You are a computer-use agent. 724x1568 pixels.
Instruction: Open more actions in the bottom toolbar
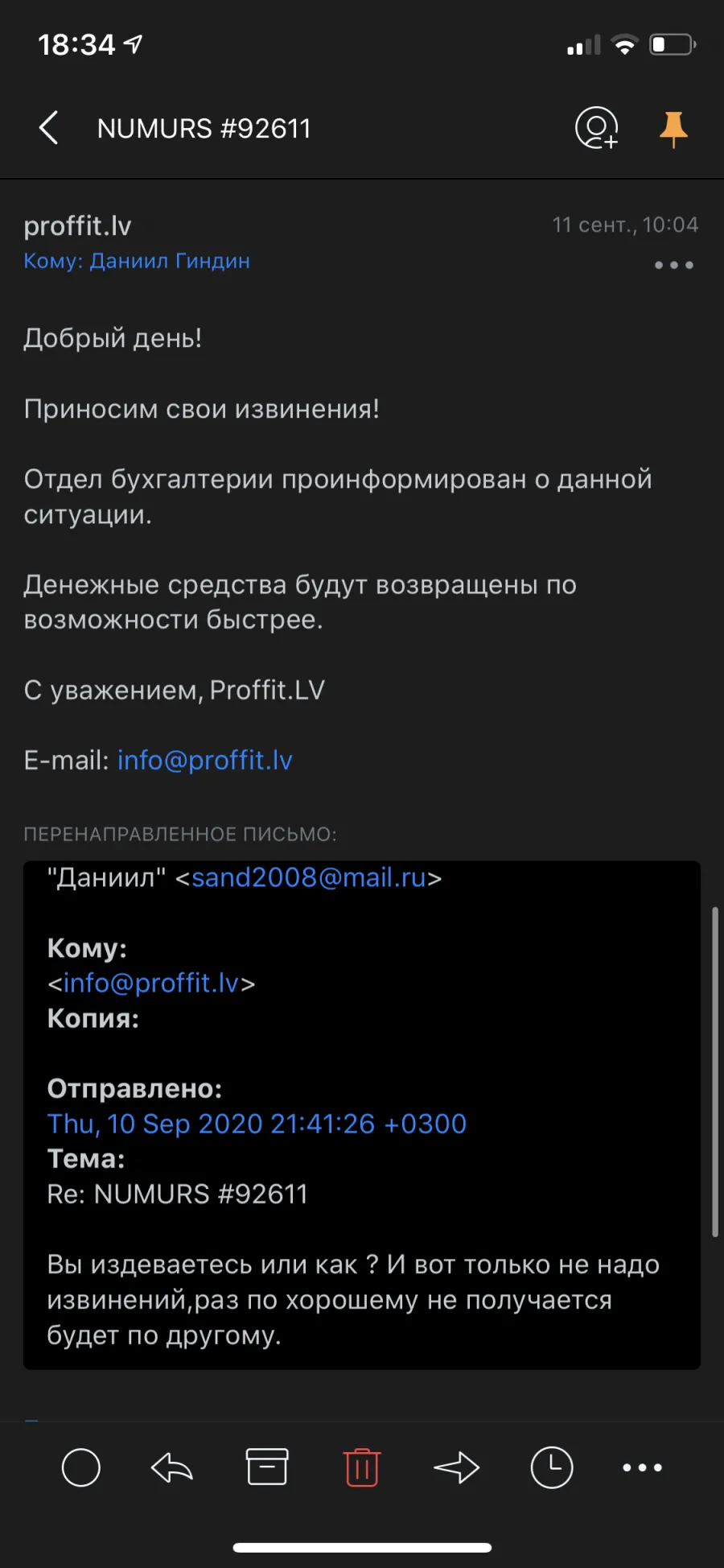[643, 1467]
